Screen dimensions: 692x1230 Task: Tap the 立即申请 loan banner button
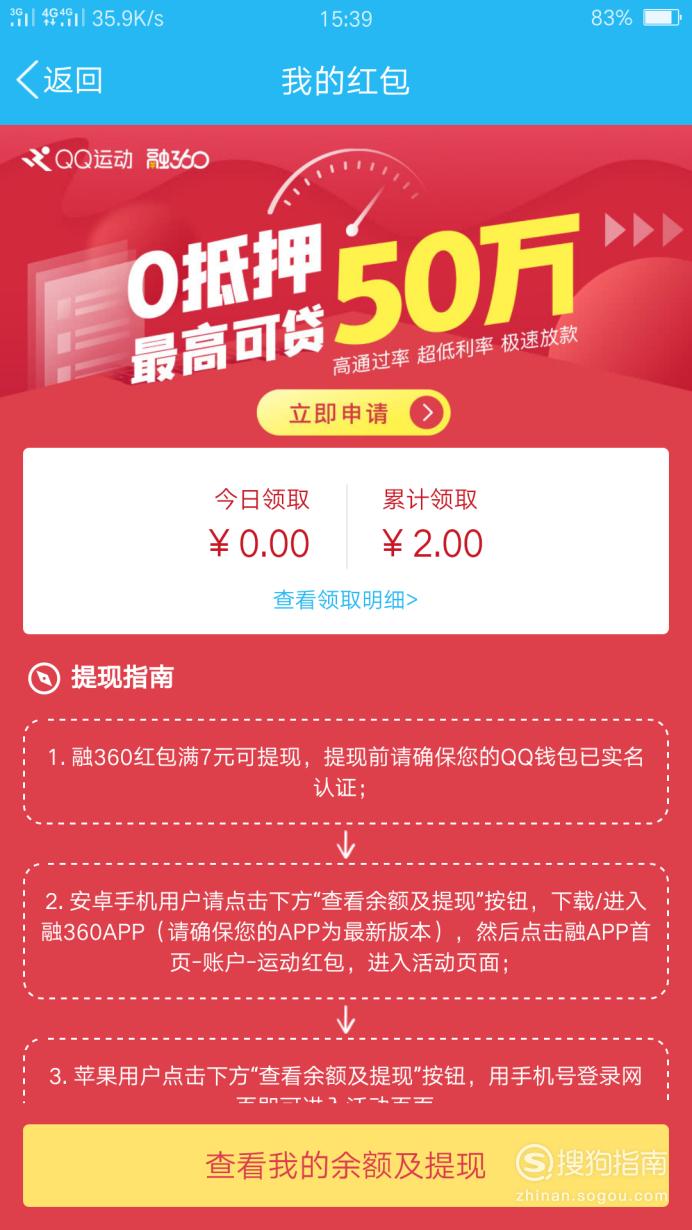pos(354,413)
